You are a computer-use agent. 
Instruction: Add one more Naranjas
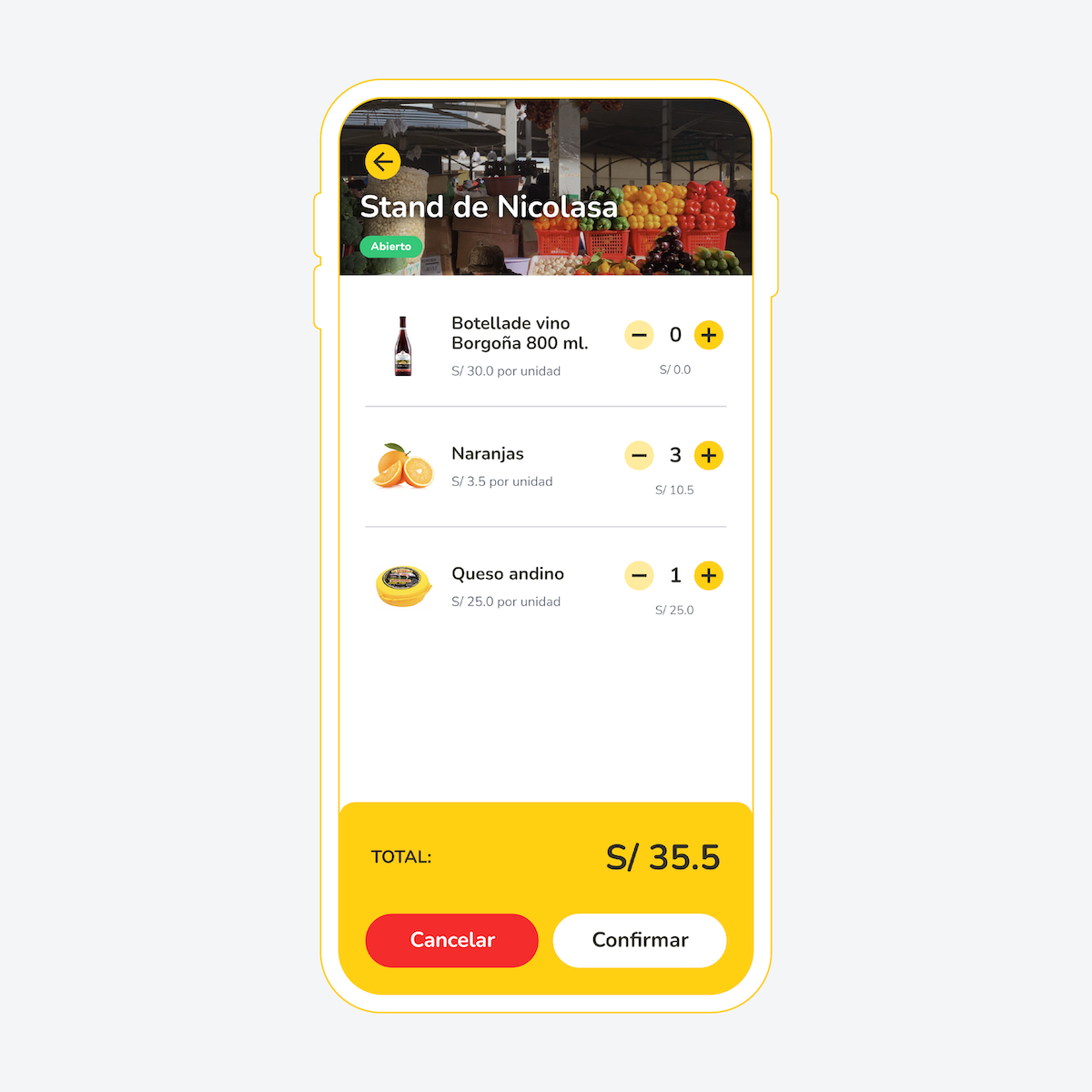[x=709, y=455]
